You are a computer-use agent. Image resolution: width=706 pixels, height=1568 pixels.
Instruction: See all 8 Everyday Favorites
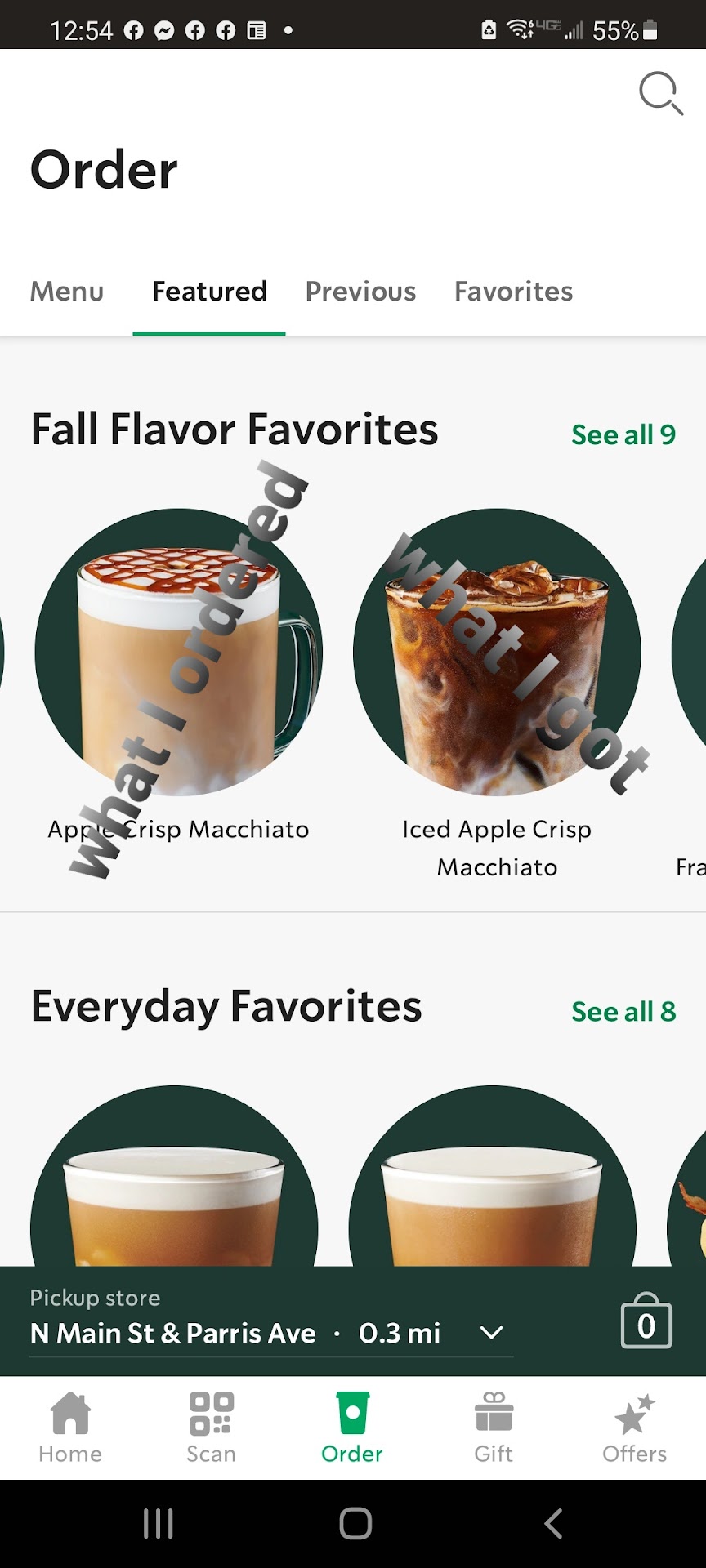[623, 1011]
